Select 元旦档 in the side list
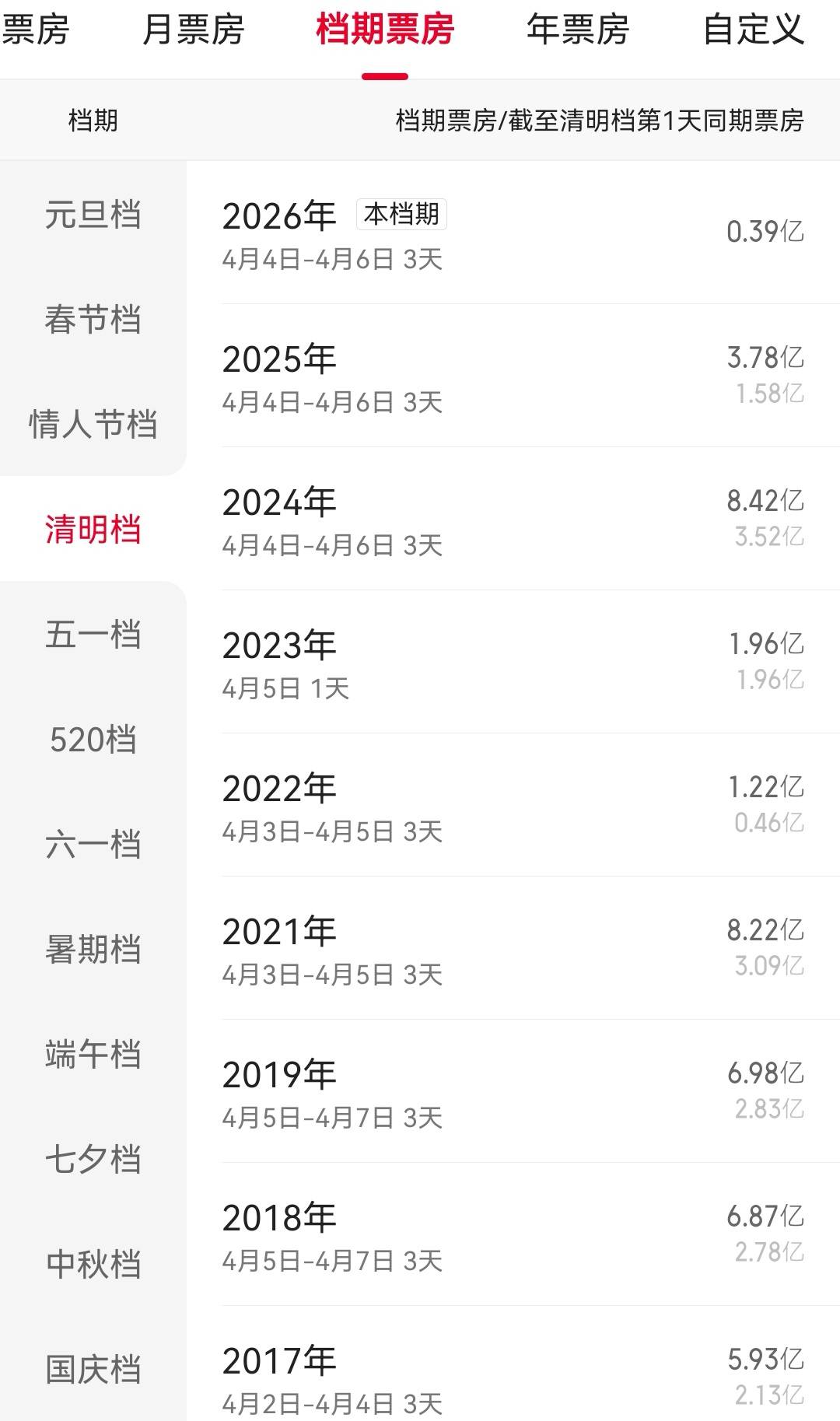Screen dimensions: 840x1421 tap(93, 215)
